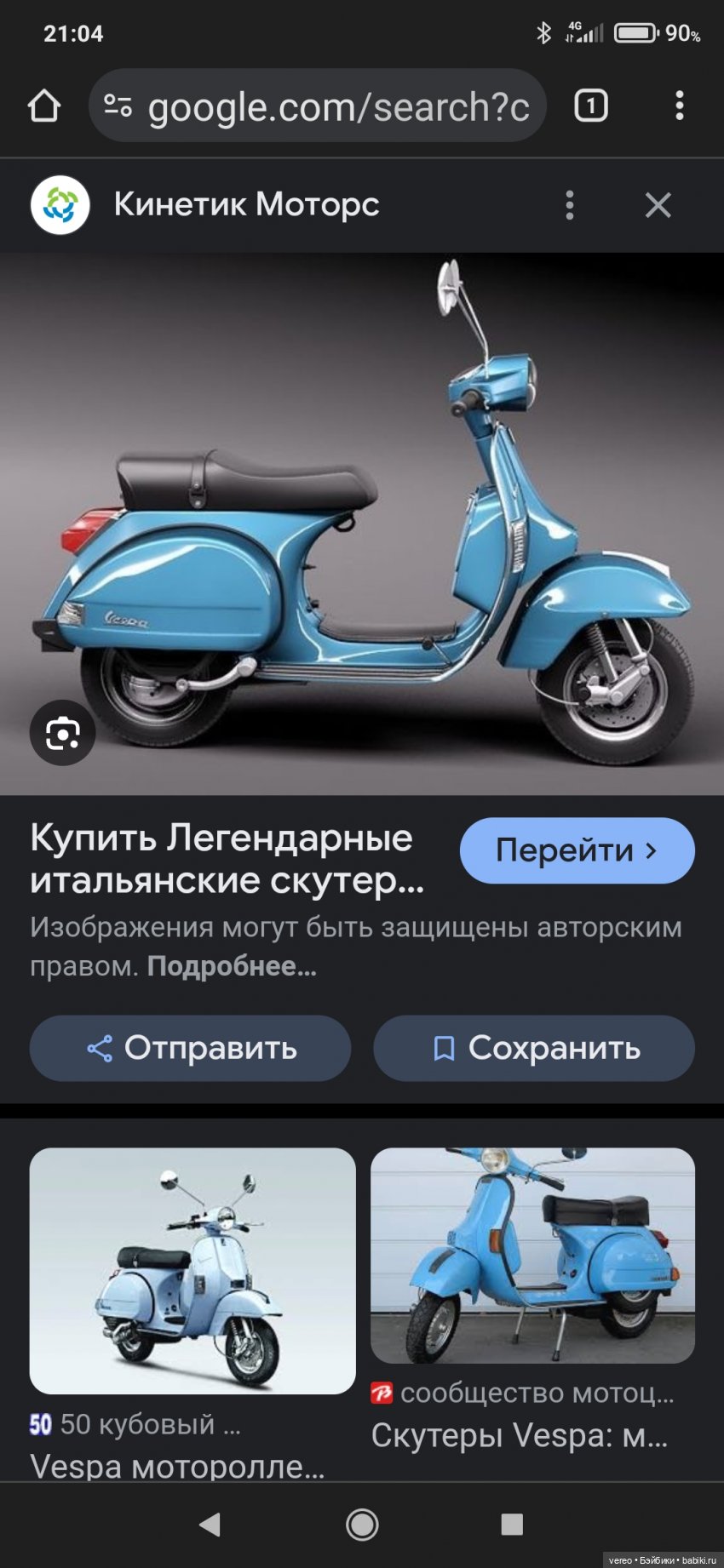
Task: Open recent apps from the navigation bar
Action: click(x=512, y=1524)
